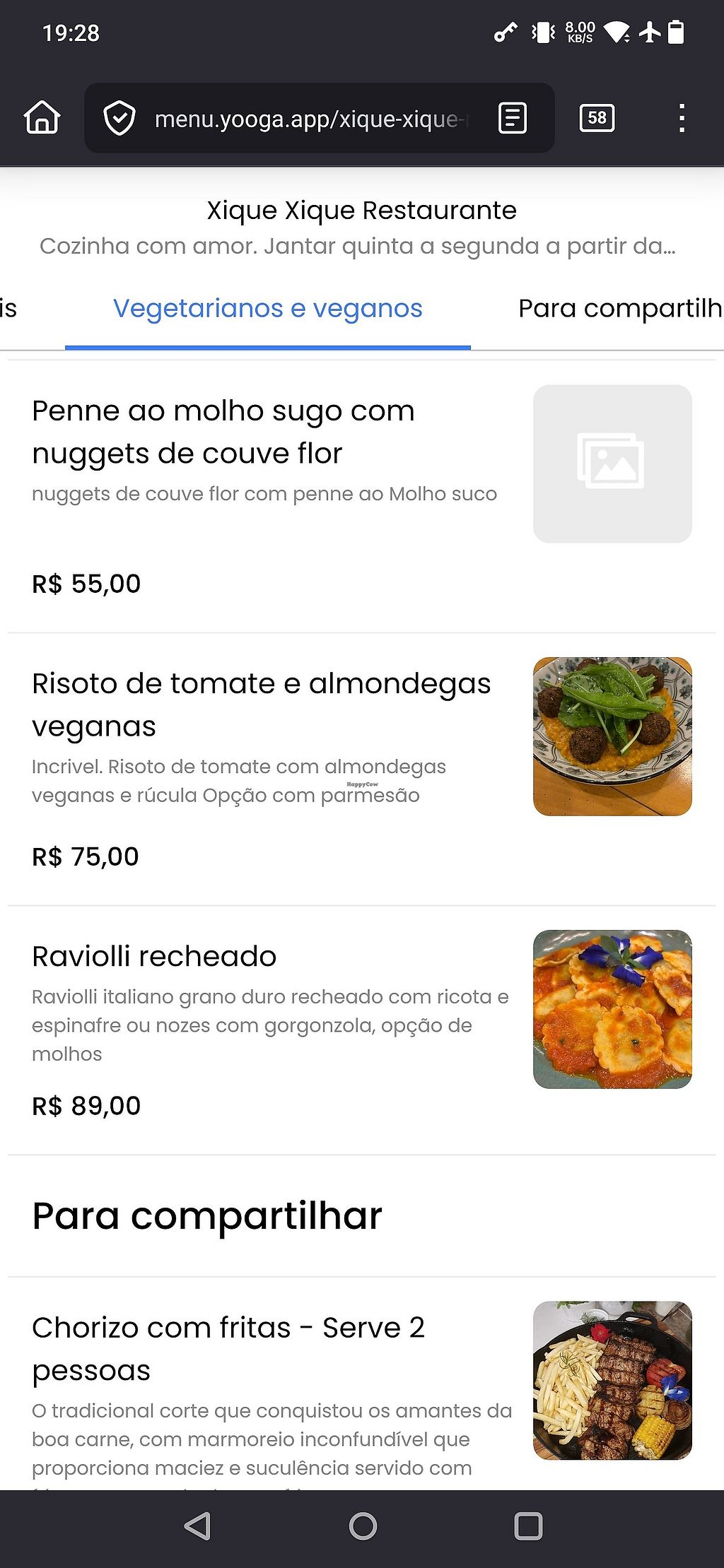Enable reader view for this page
The height and width of the screenshot is (1568, 724).
coord(513,118)
